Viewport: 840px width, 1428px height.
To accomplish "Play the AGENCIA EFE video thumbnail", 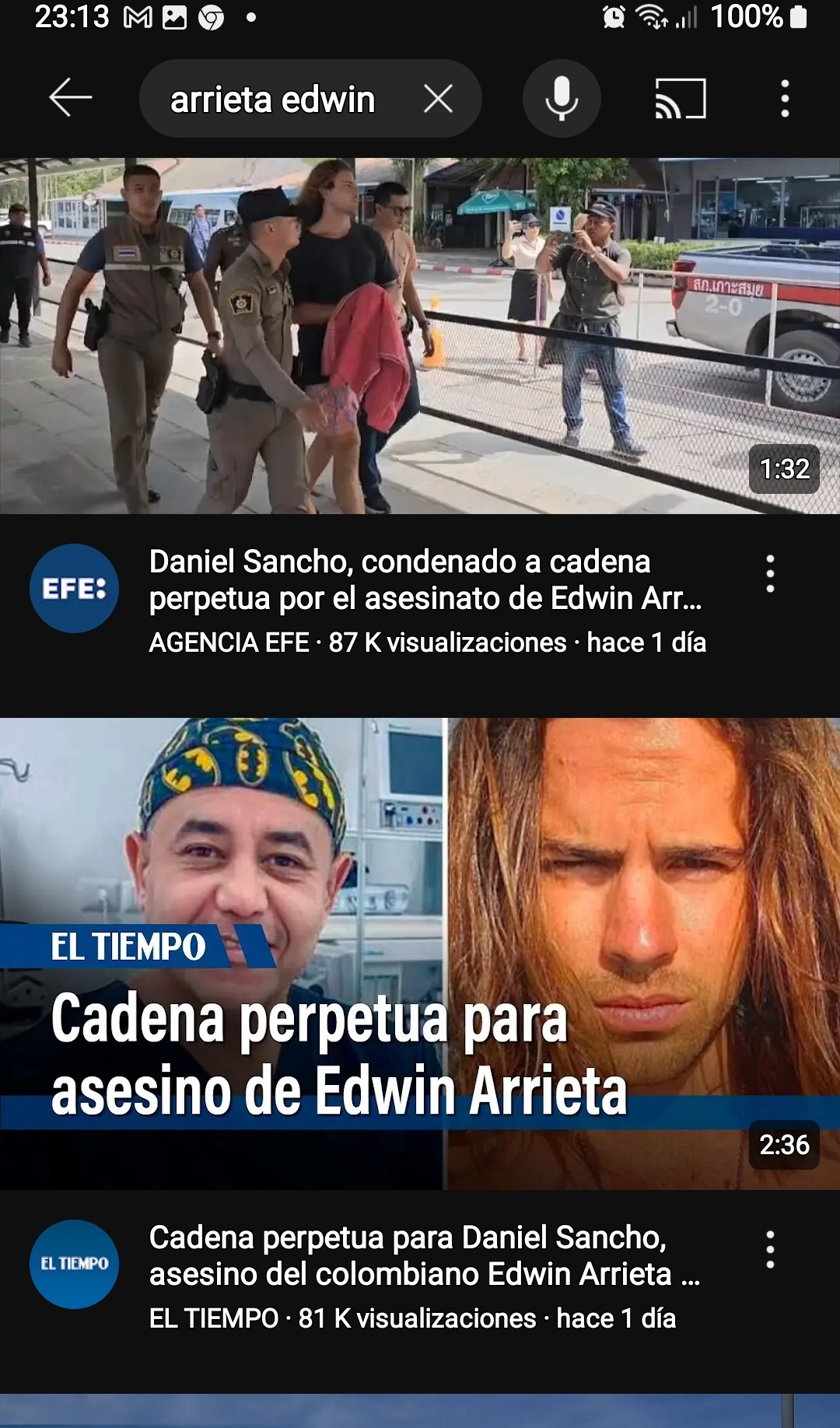I will tap(420, 336).
